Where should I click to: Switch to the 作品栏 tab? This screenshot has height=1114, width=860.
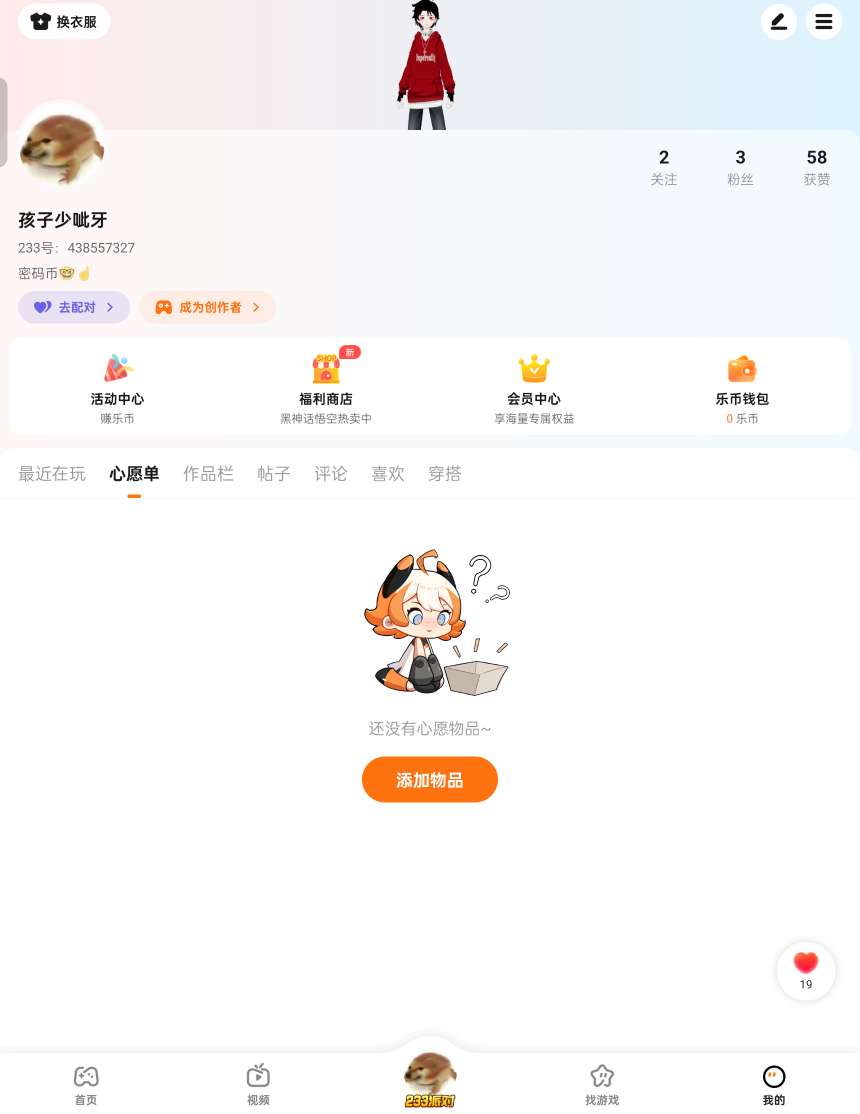point(208,474)
